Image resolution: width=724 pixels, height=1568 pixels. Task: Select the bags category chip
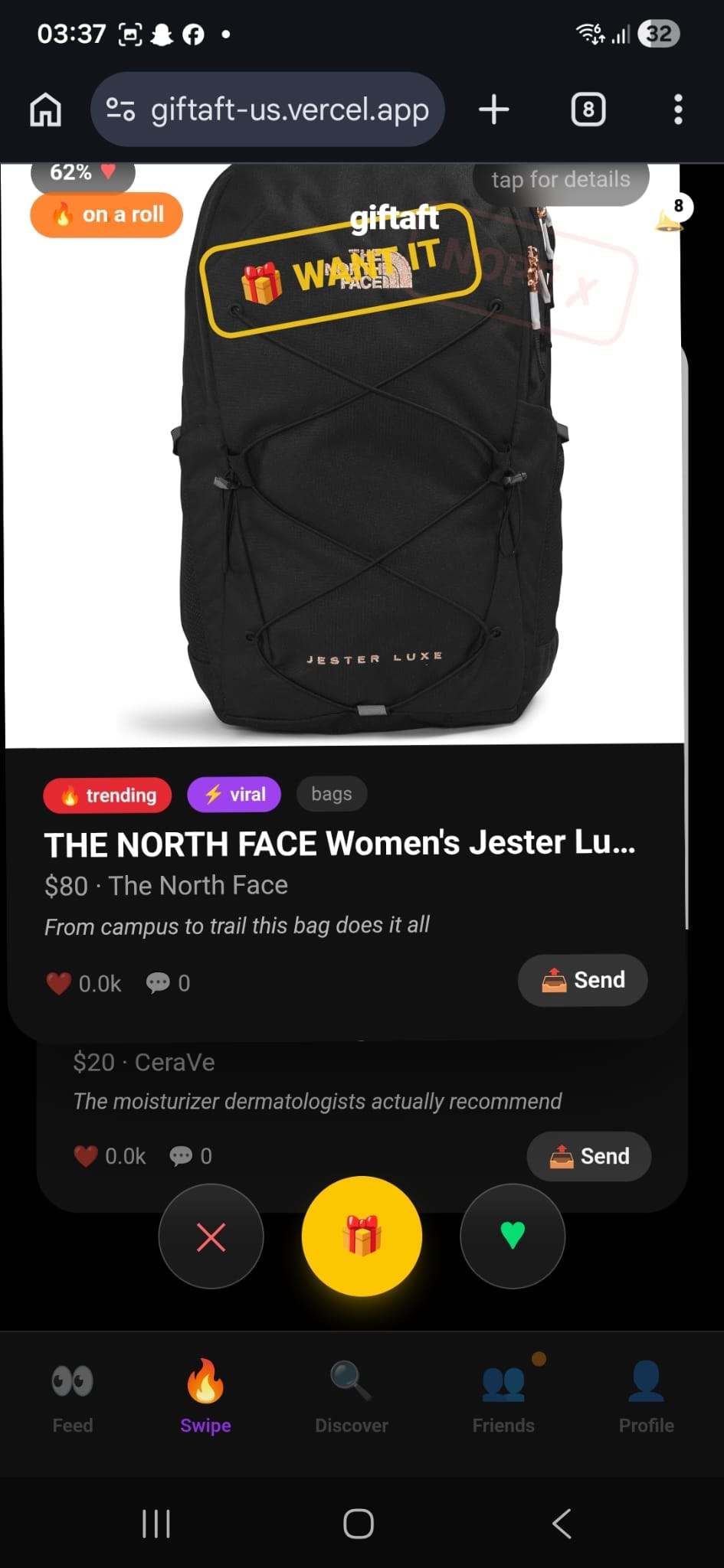tap(331, 794)
